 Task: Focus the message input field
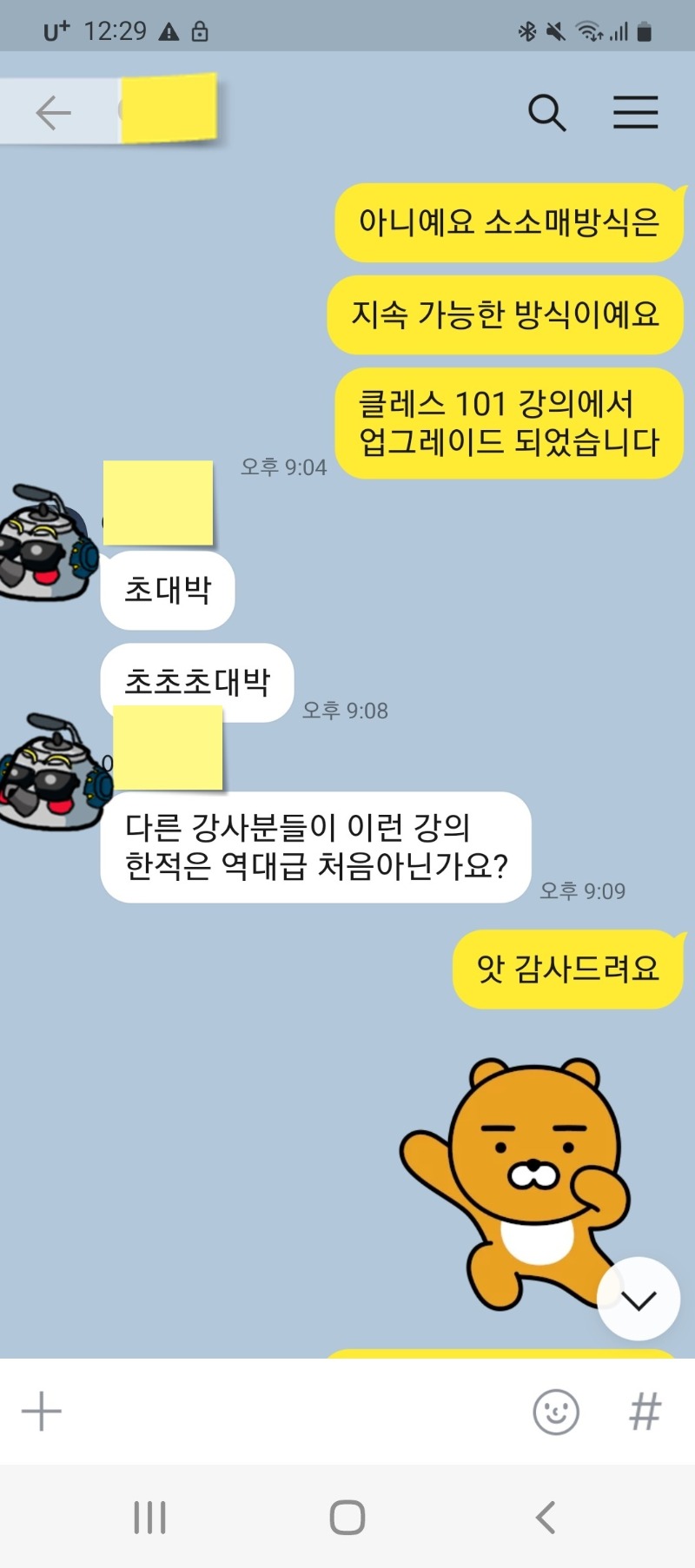coord(295,1412)
